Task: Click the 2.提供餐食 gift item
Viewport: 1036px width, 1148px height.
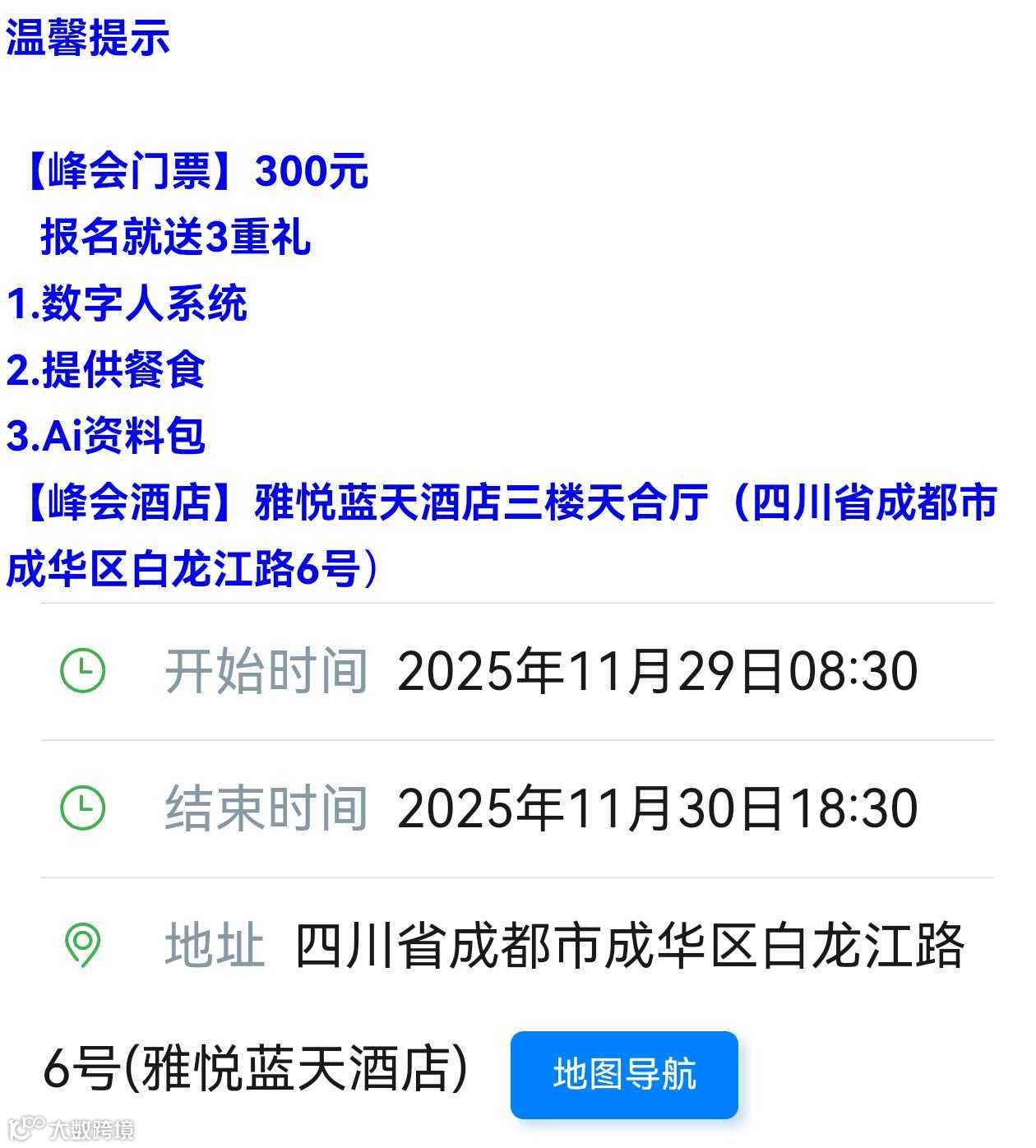Action: 109,373
